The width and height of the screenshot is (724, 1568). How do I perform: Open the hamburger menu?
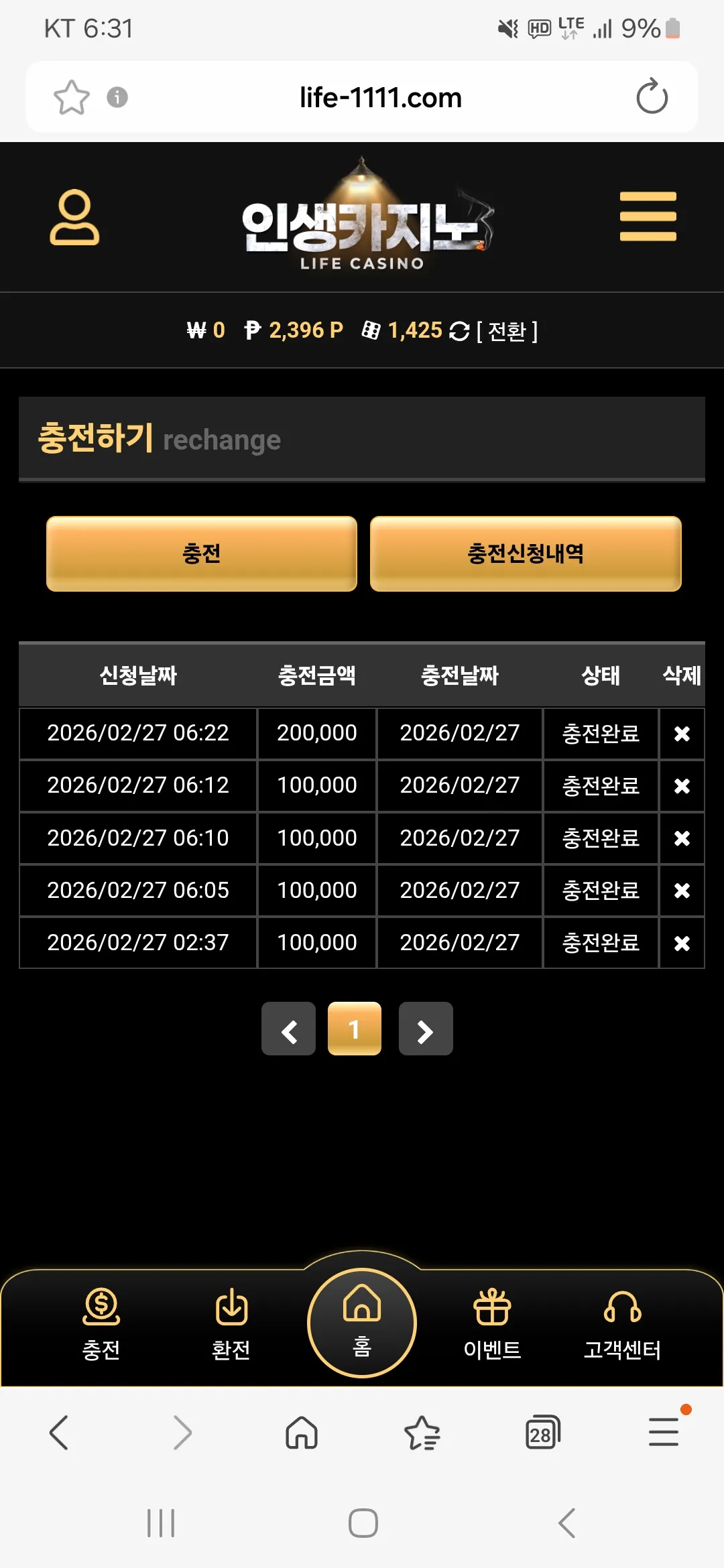(648, 216)
